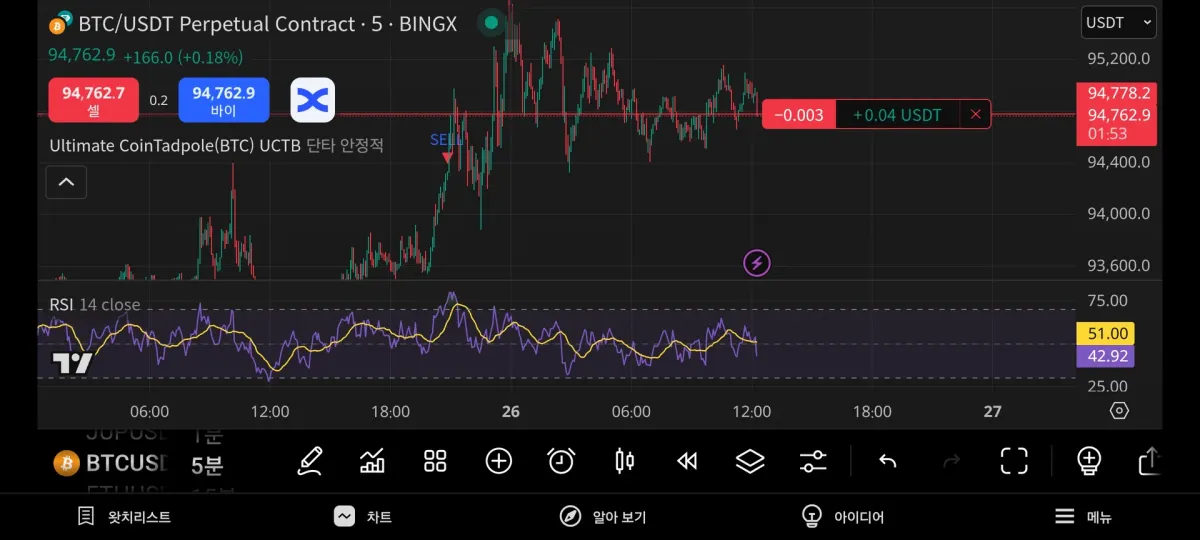Screen dimensions: 1200x540
Task: Open the chart type selector
Action: pyautogui.click(x=372, y=461)
